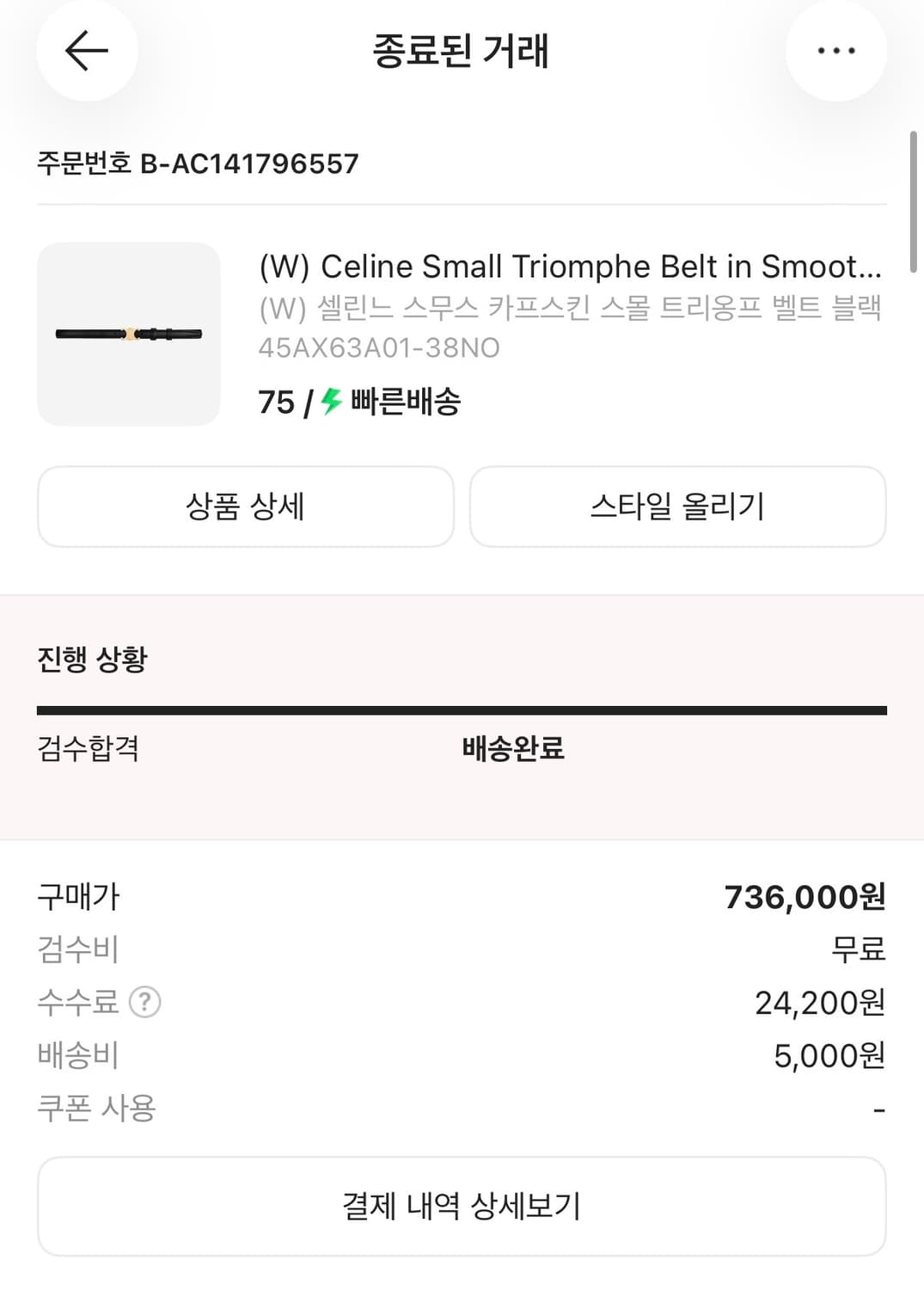Tap the lightning bolt fast-delivery icon
The image size is (924, 1290).
(329, 401)
